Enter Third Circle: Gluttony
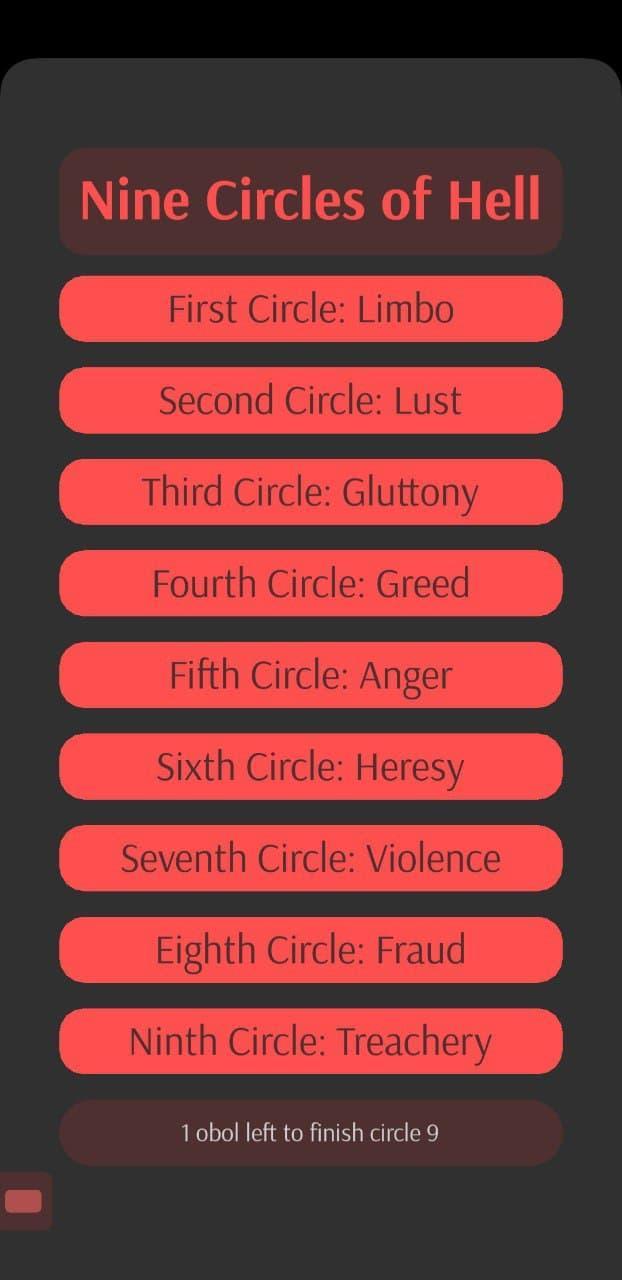Screen dimensions: 622x1280 coord(311,492)
